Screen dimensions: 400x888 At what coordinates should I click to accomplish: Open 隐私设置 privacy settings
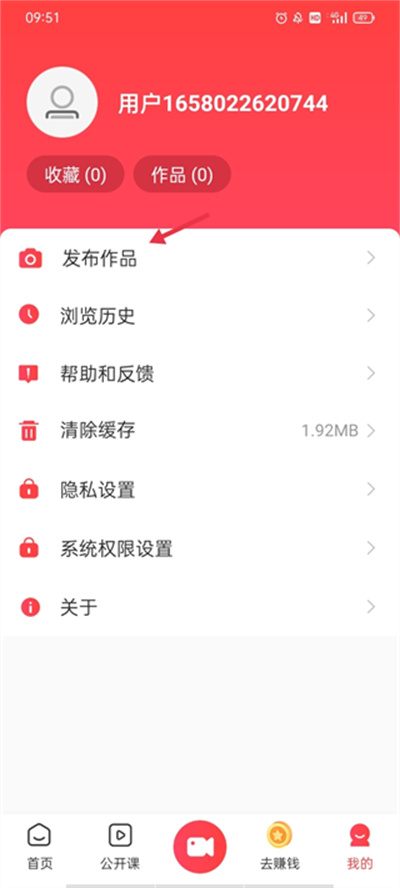[200, 489]
